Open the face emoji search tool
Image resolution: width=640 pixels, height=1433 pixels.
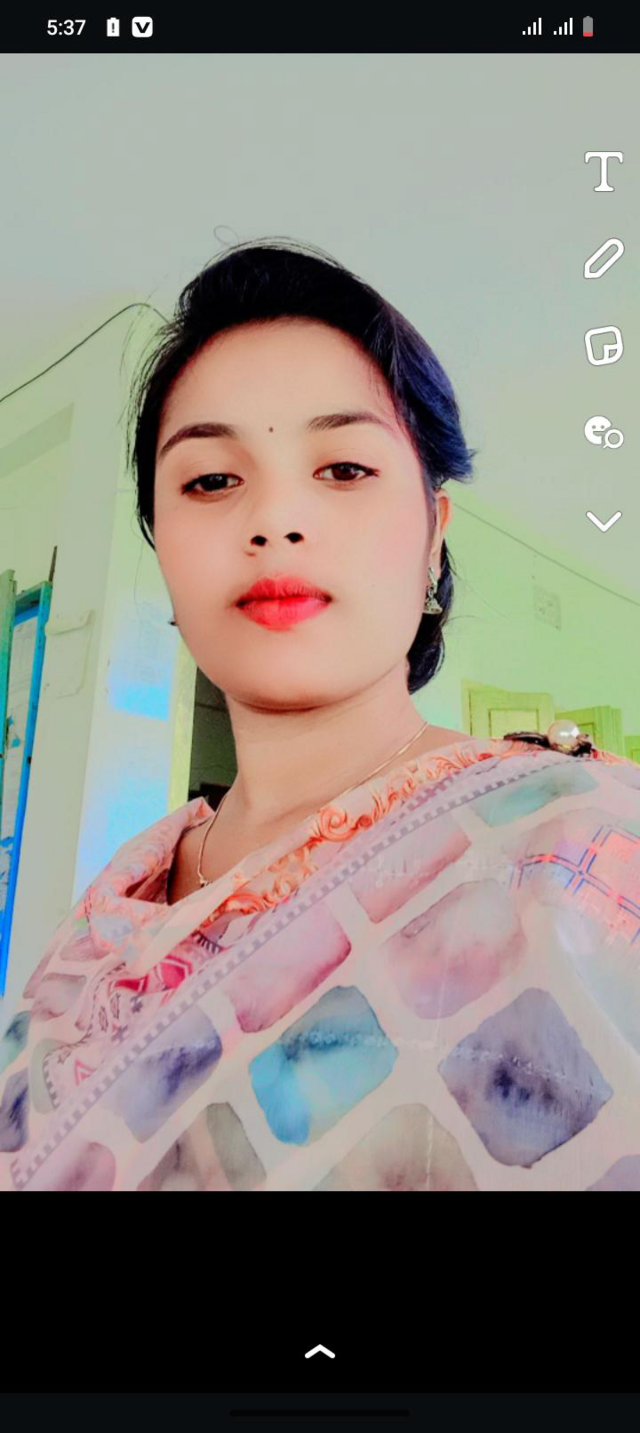click(x=603, y=432)
